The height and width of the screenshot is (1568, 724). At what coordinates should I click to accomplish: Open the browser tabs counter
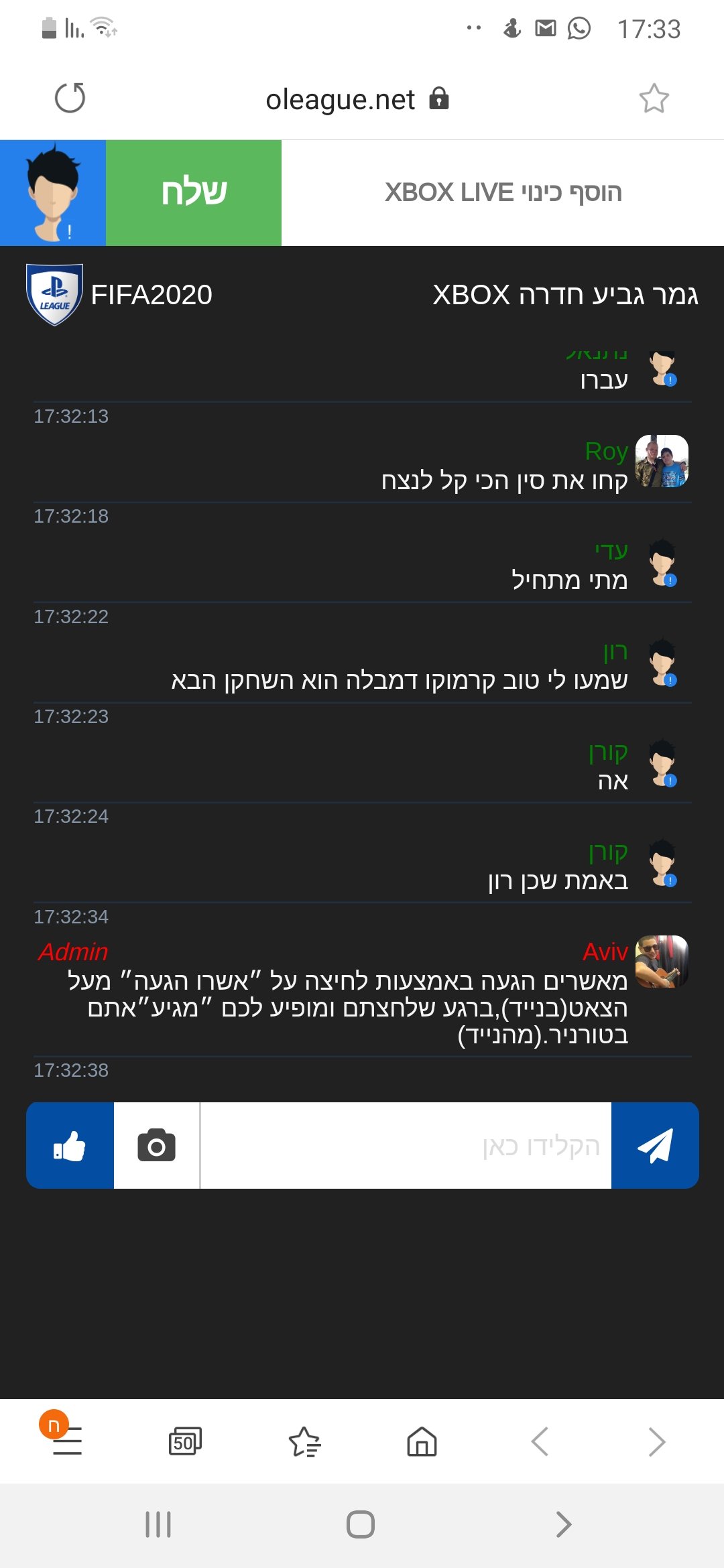(185, 1441)
